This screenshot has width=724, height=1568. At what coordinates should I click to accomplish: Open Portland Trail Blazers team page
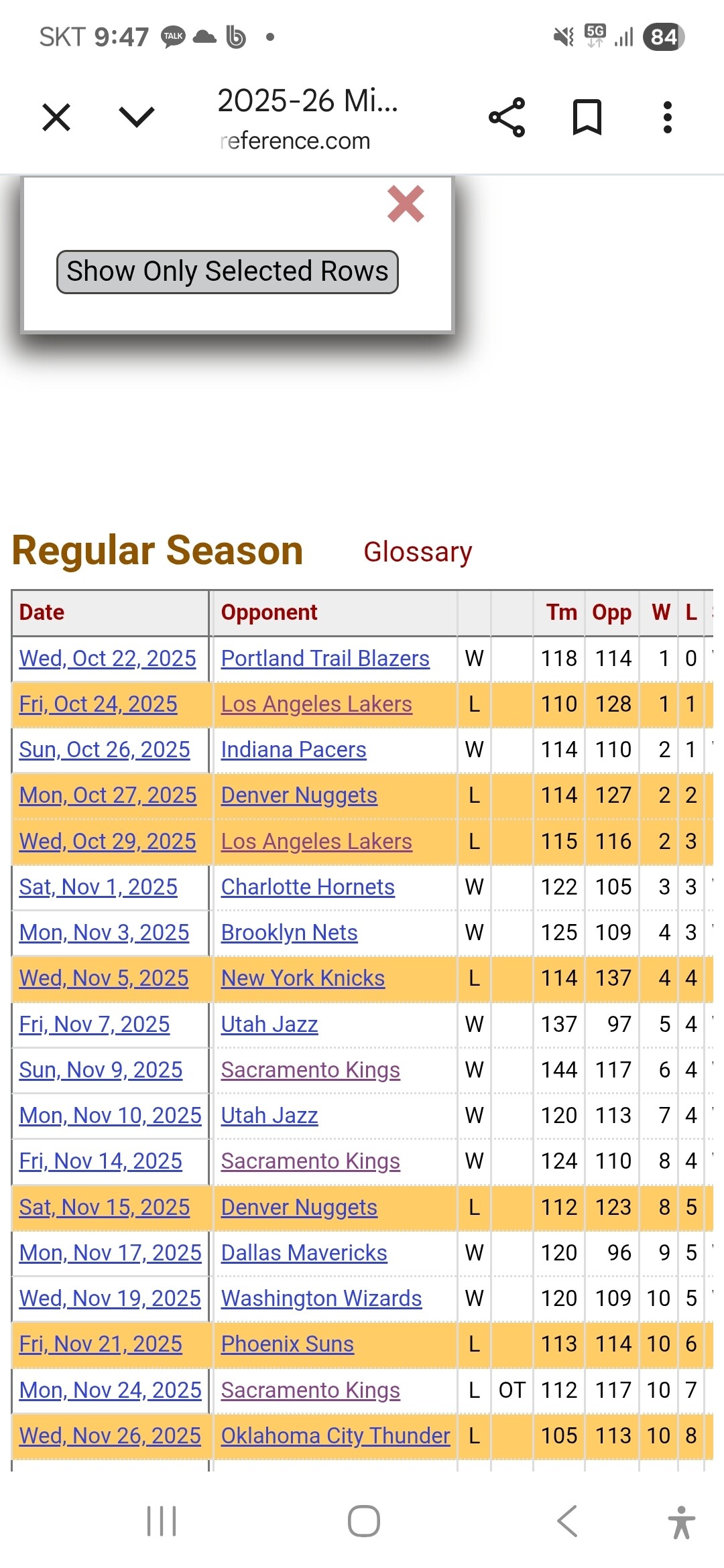(325, 659)
